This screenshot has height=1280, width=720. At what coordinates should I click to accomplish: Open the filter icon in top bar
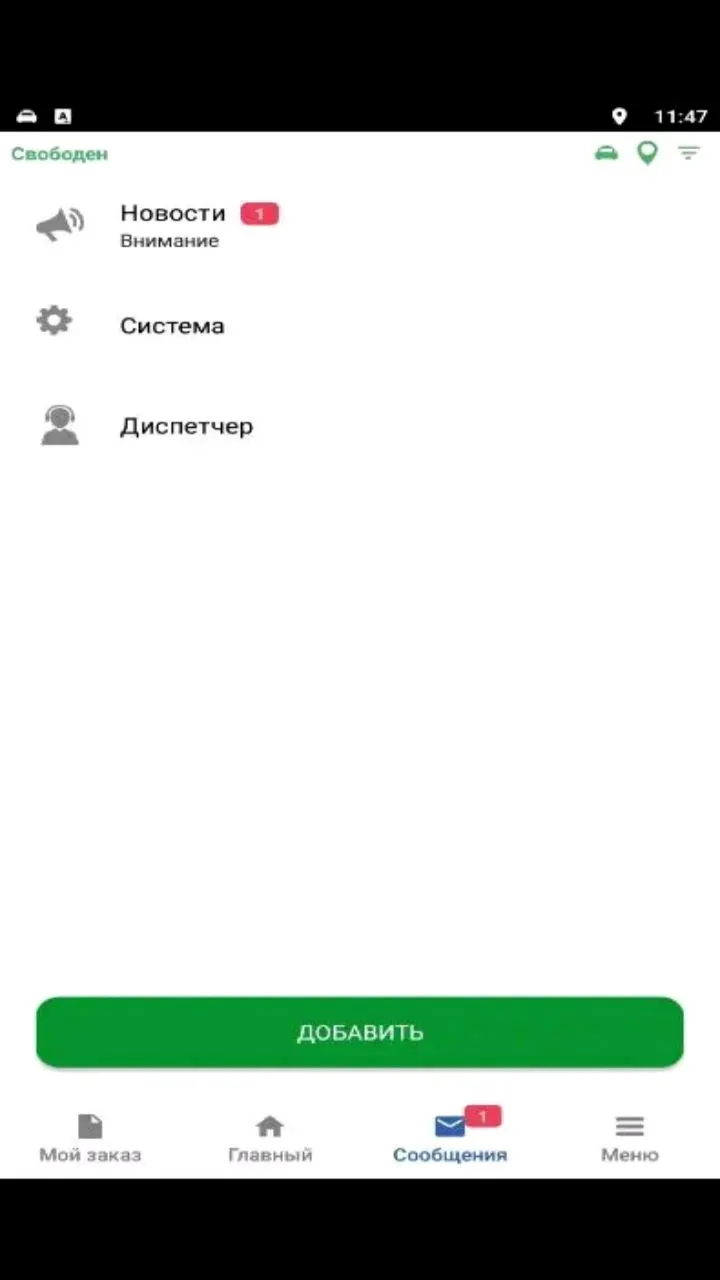(x=689, y=153)
